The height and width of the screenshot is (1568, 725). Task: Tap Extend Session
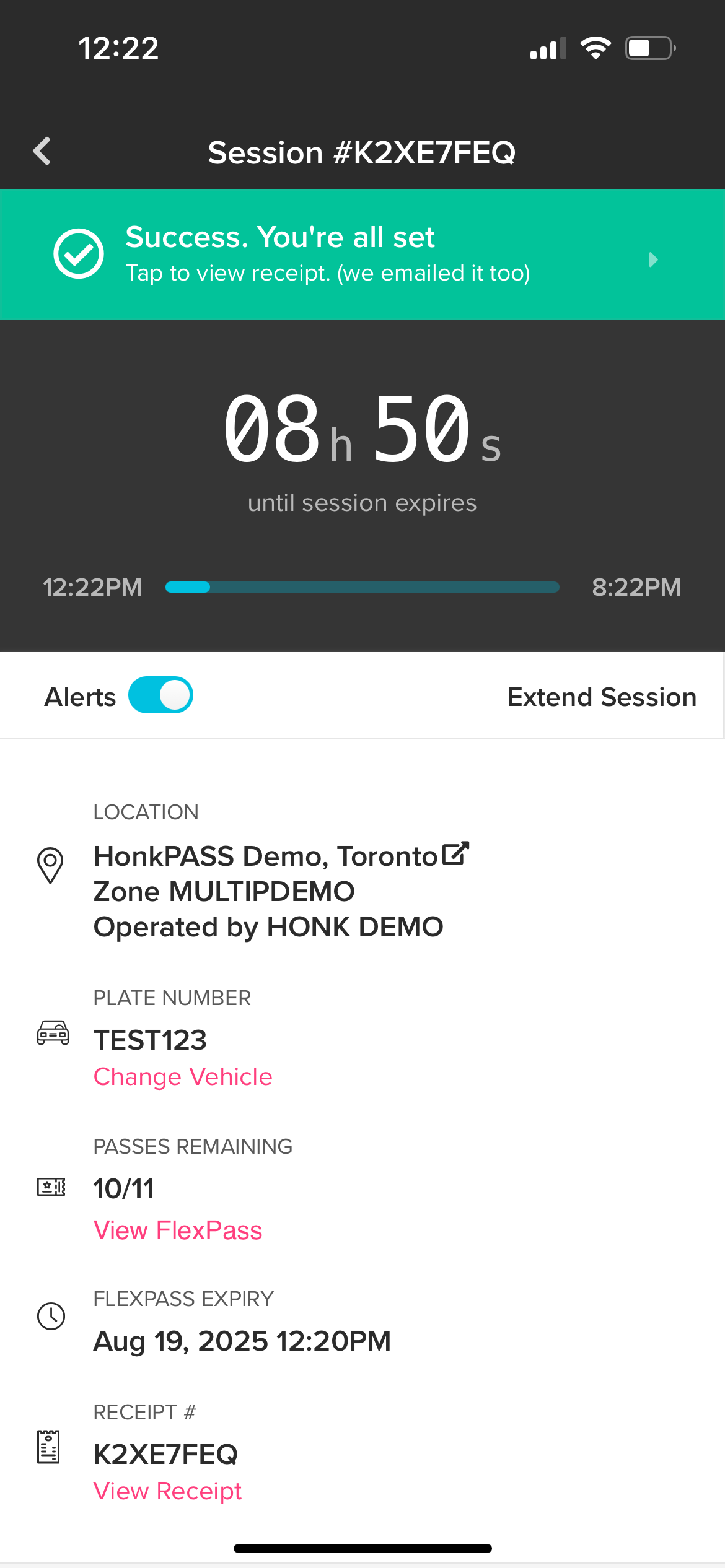coord(601,697)
